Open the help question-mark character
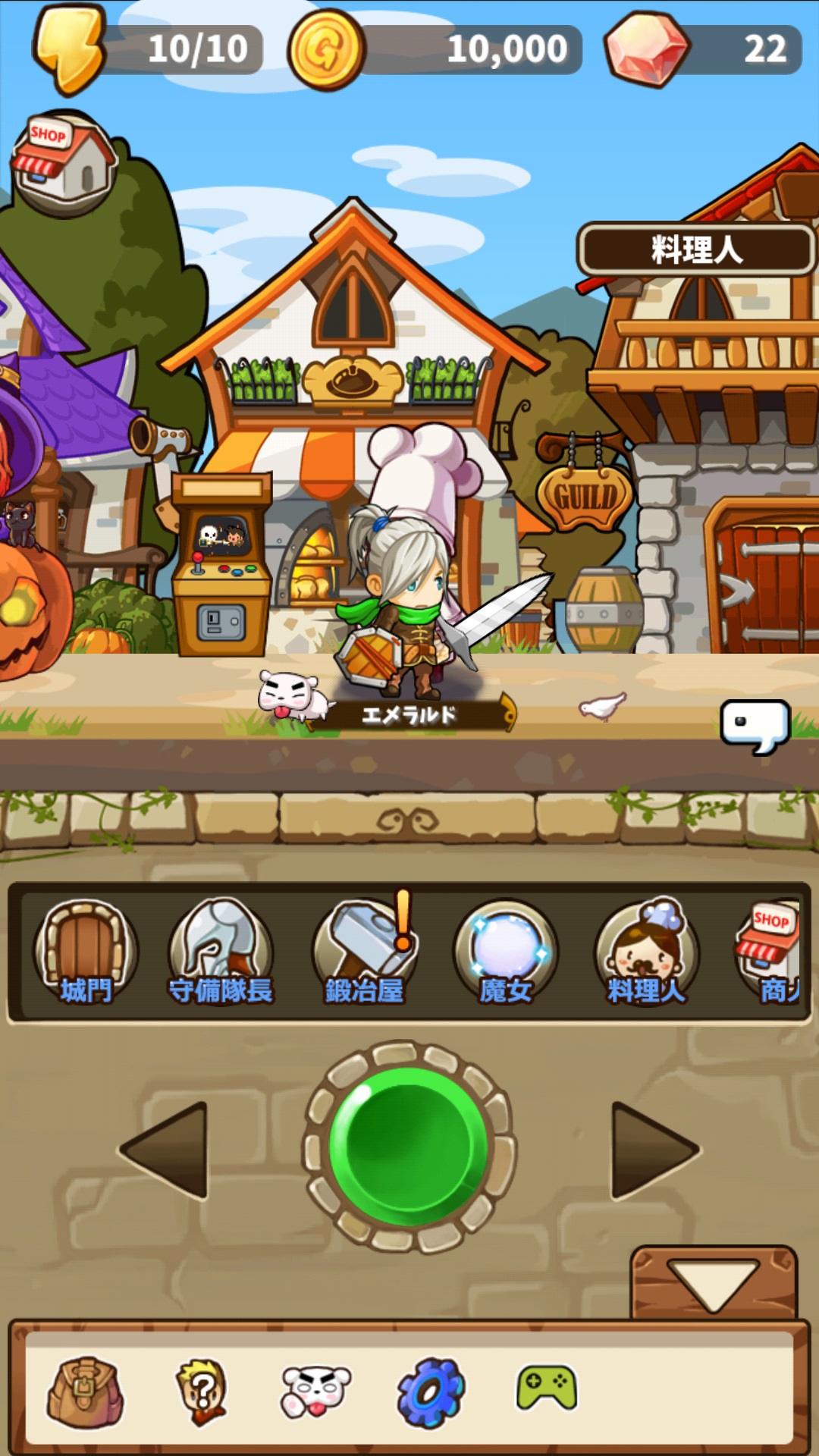Image resolution: width=819 pixels, height=1456 pixels. (202, 1393)
